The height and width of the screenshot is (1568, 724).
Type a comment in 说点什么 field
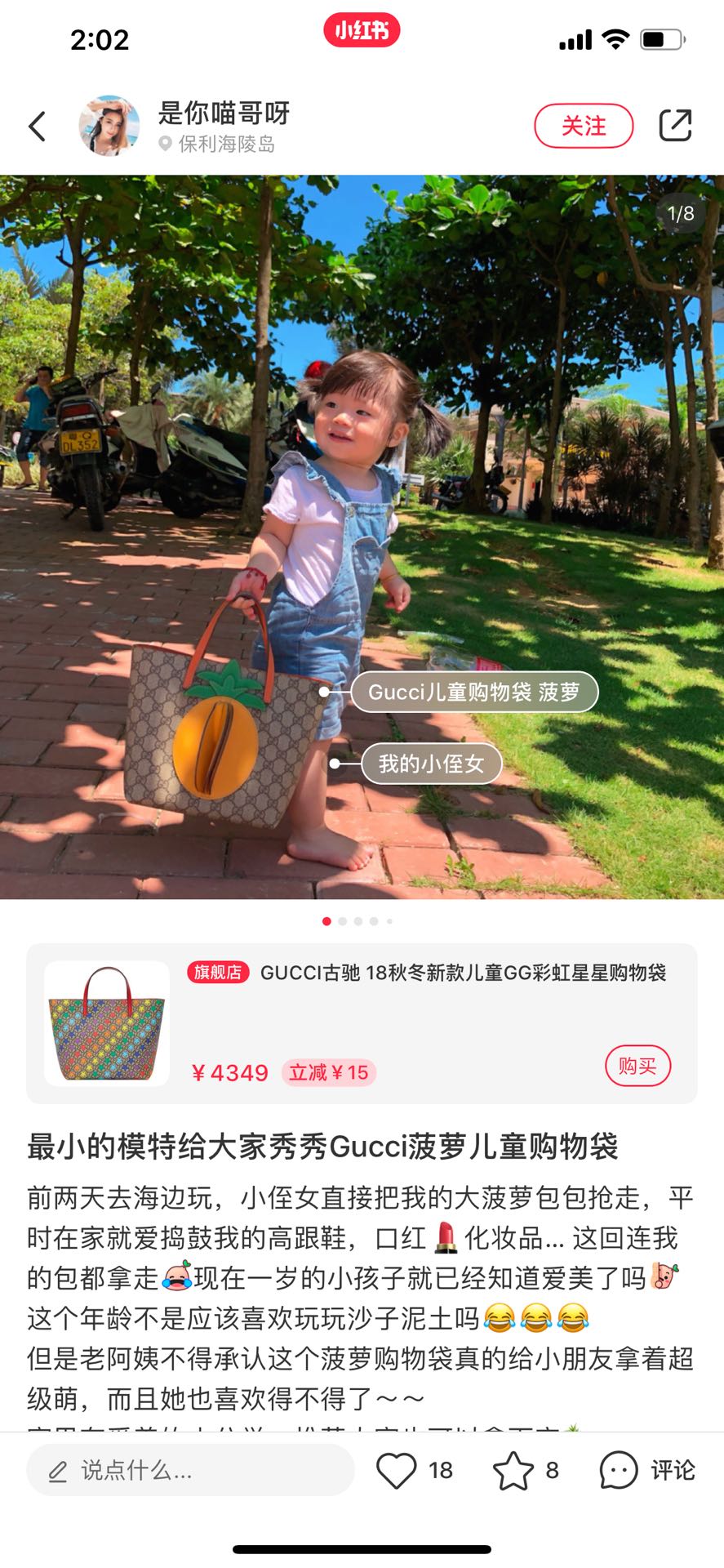[190, 1470]
